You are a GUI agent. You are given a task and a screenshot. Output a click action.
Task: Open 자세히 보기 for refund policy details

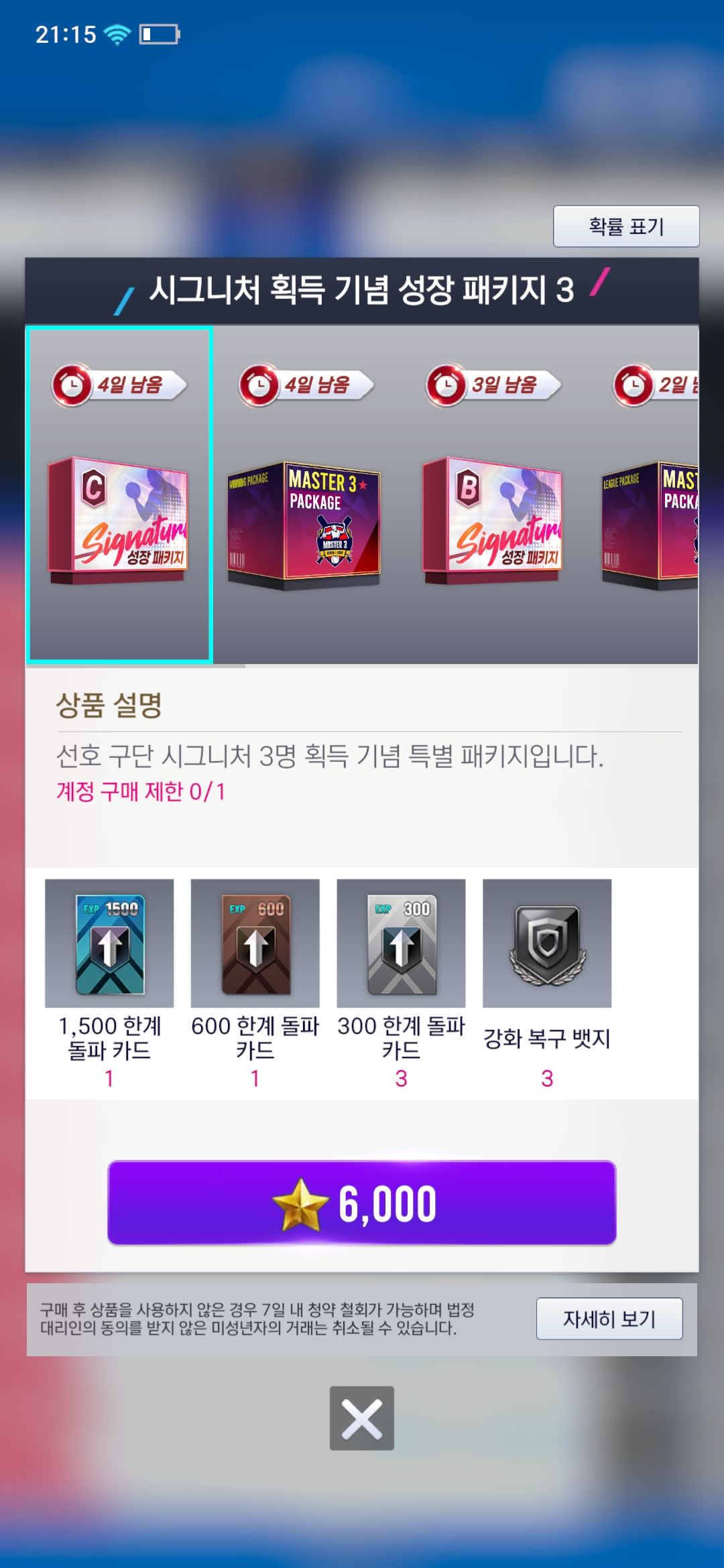click(609, 1319)
